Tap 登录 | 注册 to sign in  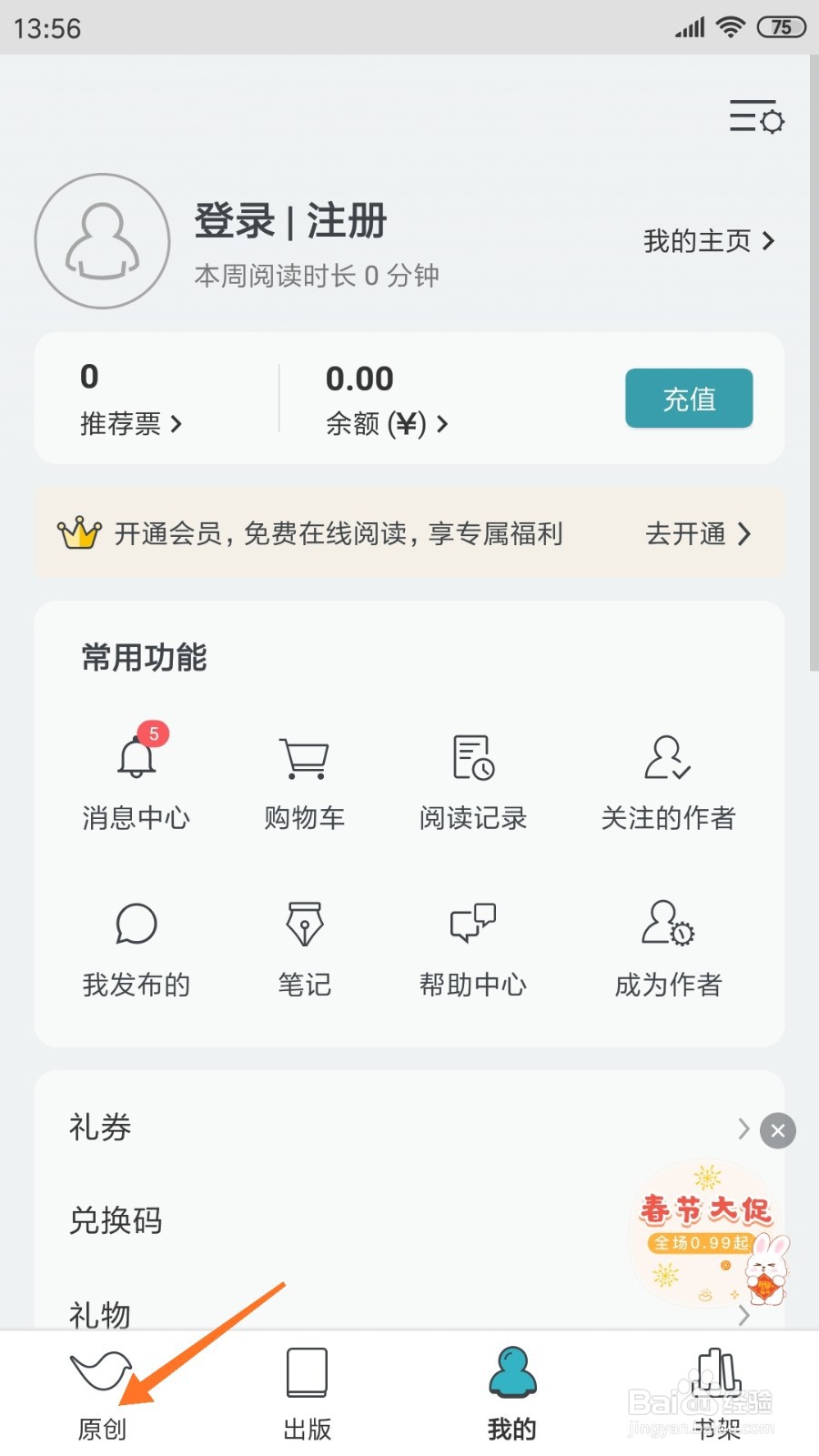pos(290,221)
